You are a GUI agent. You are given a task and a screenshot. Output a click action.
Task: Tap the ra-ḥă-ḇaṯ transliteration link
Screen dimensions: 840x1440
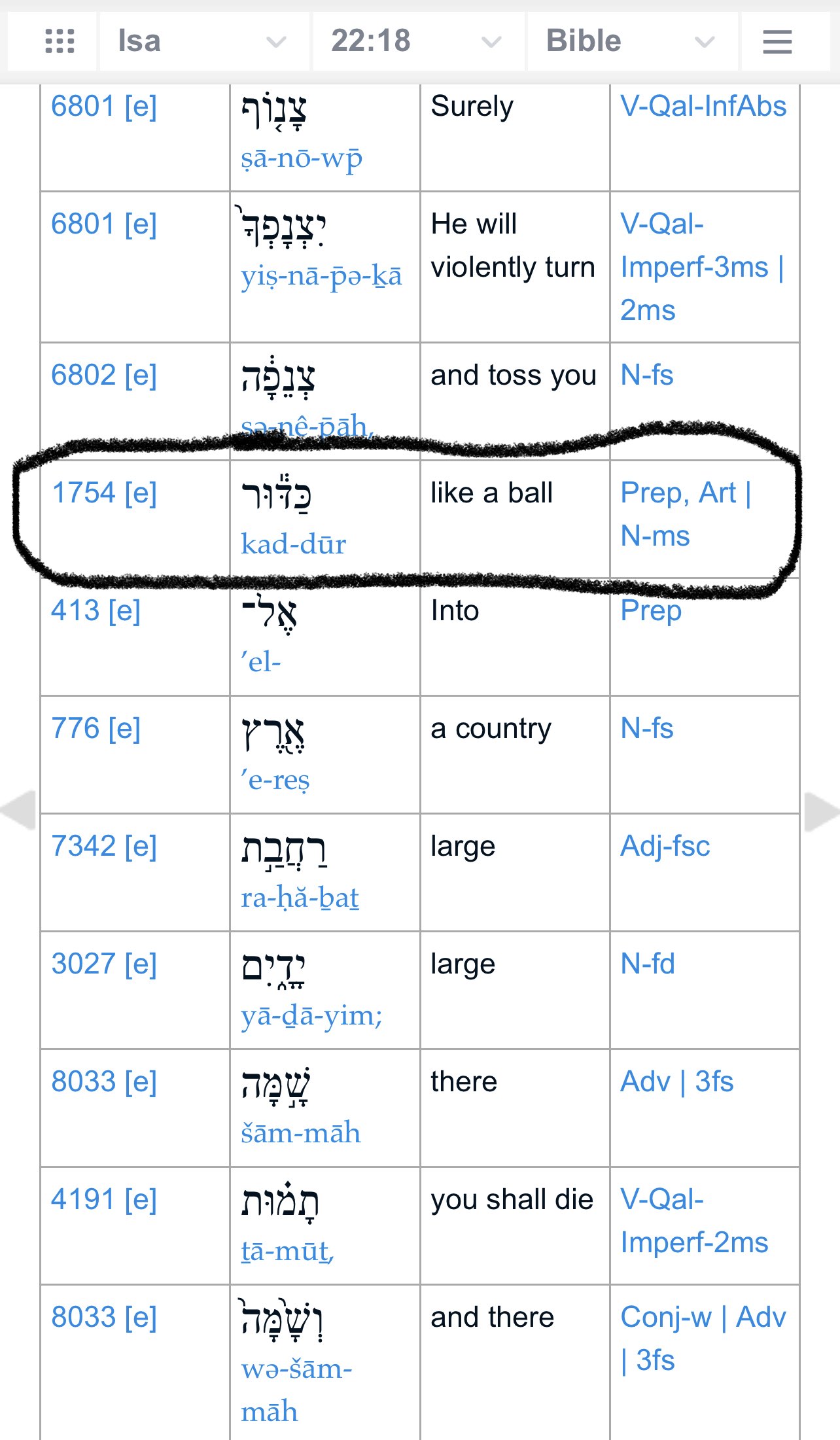(x=300, y=898)
